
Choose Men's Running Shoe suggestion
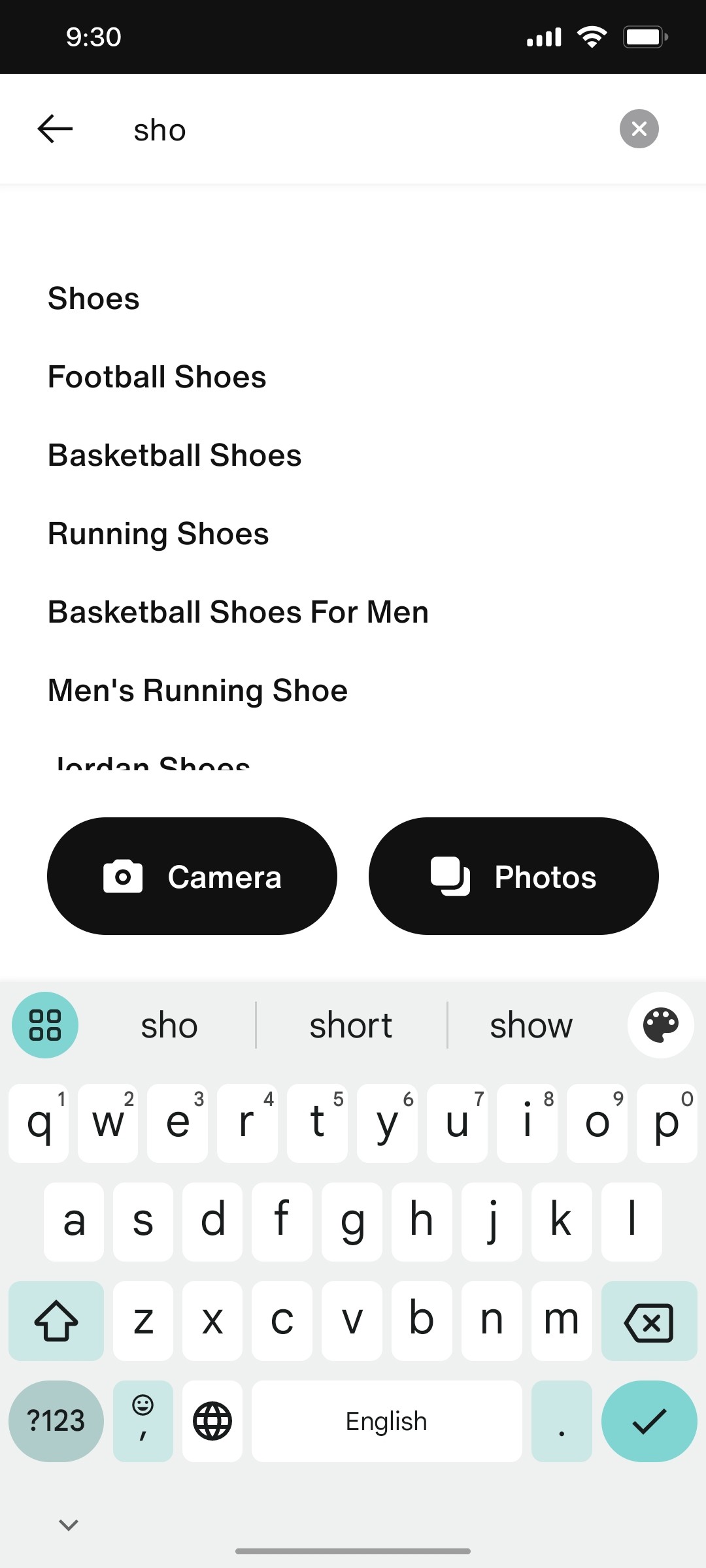[197, 690]
